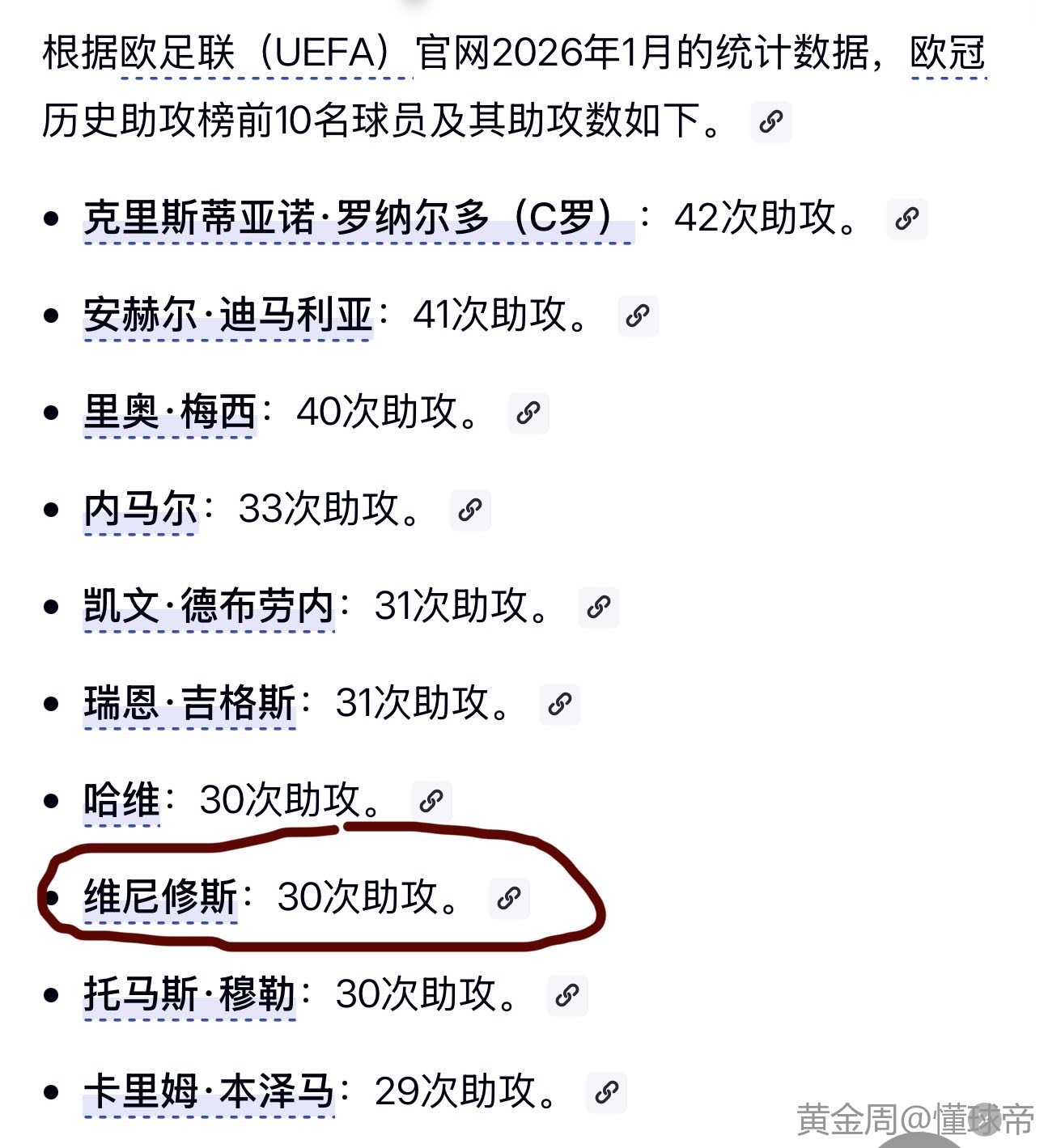The image size is (1044, 1148).
Task: Open the 维尼修斯 name link
Action: tap(160, 897)
